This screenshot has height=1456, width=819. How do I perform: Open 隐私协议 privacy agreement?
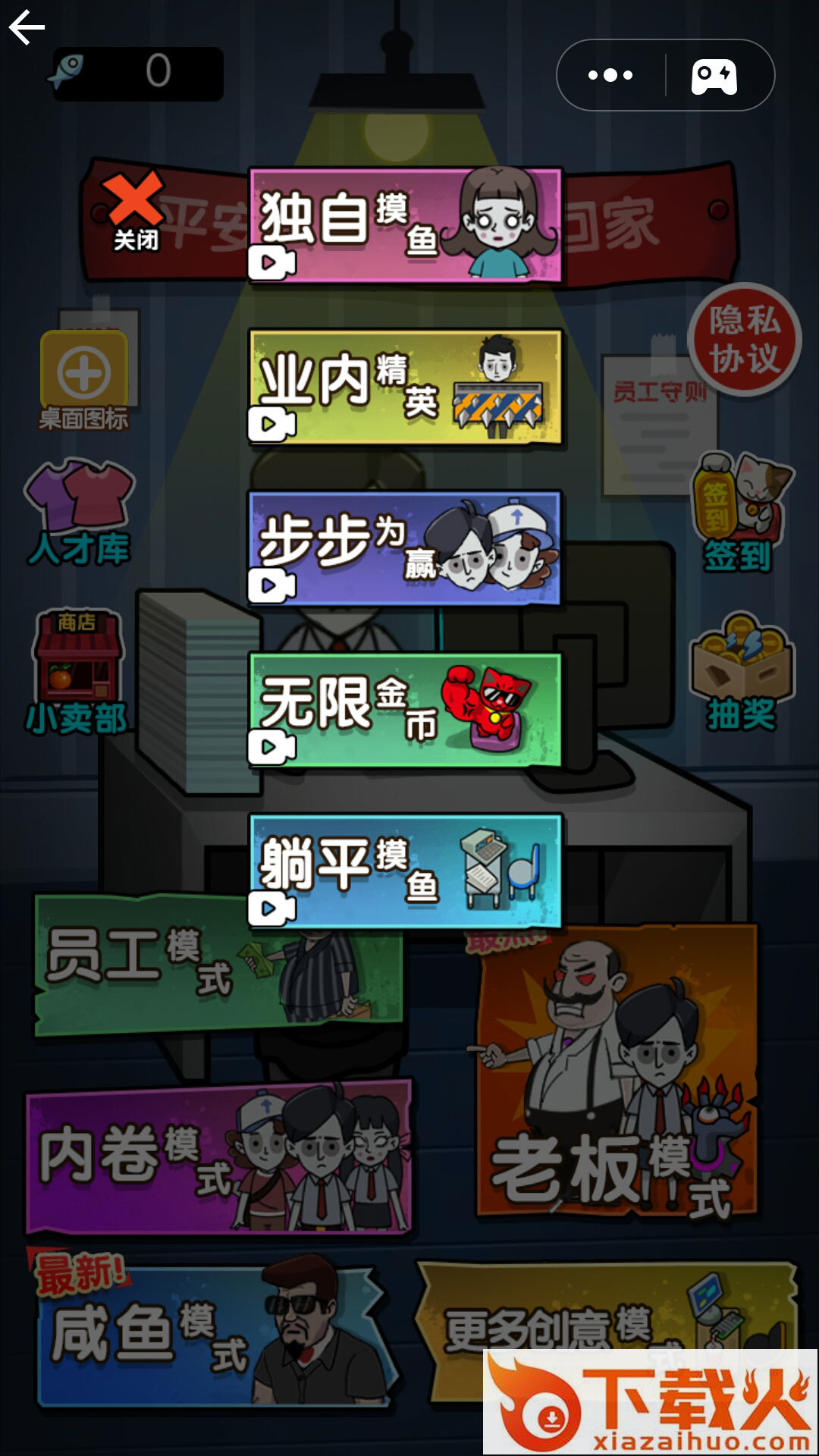tap(744, 339)
